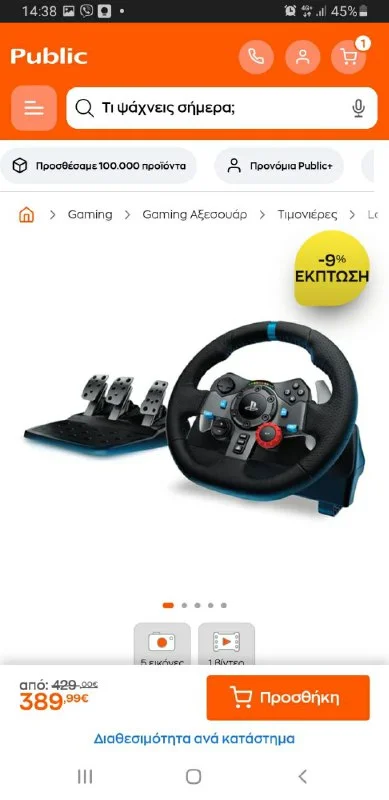
Task: Play the 1 Βίντεο product video
Action: click(226, 644)
